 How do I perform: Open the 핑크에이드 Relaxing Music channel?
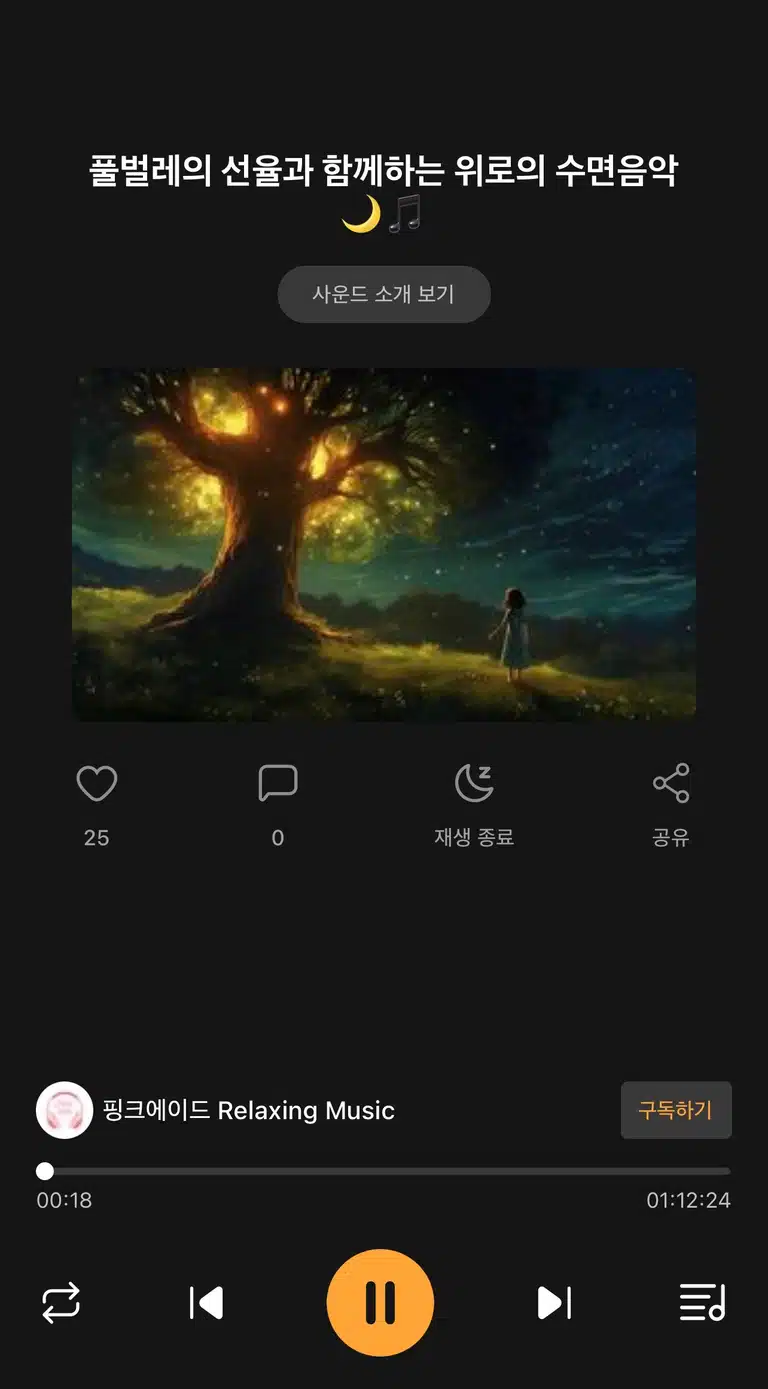[248, 1110]
